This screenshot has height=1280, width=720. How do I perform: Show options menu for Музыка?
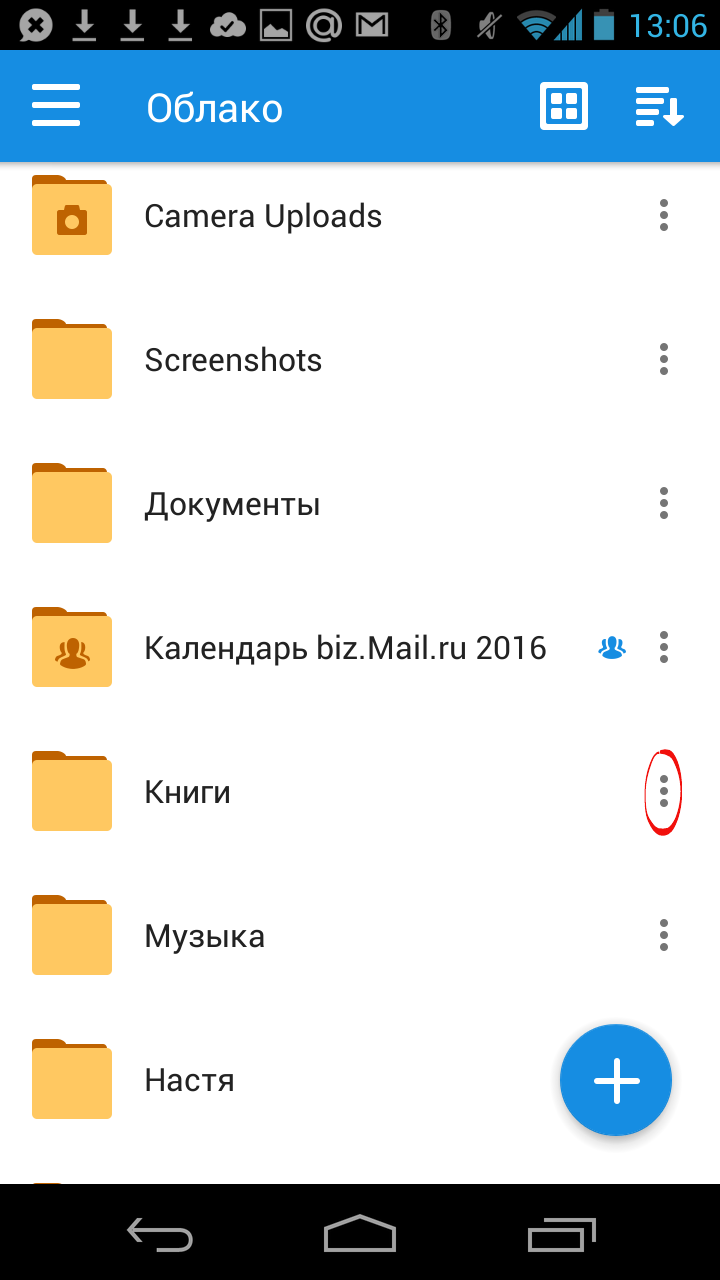point(664,936)
